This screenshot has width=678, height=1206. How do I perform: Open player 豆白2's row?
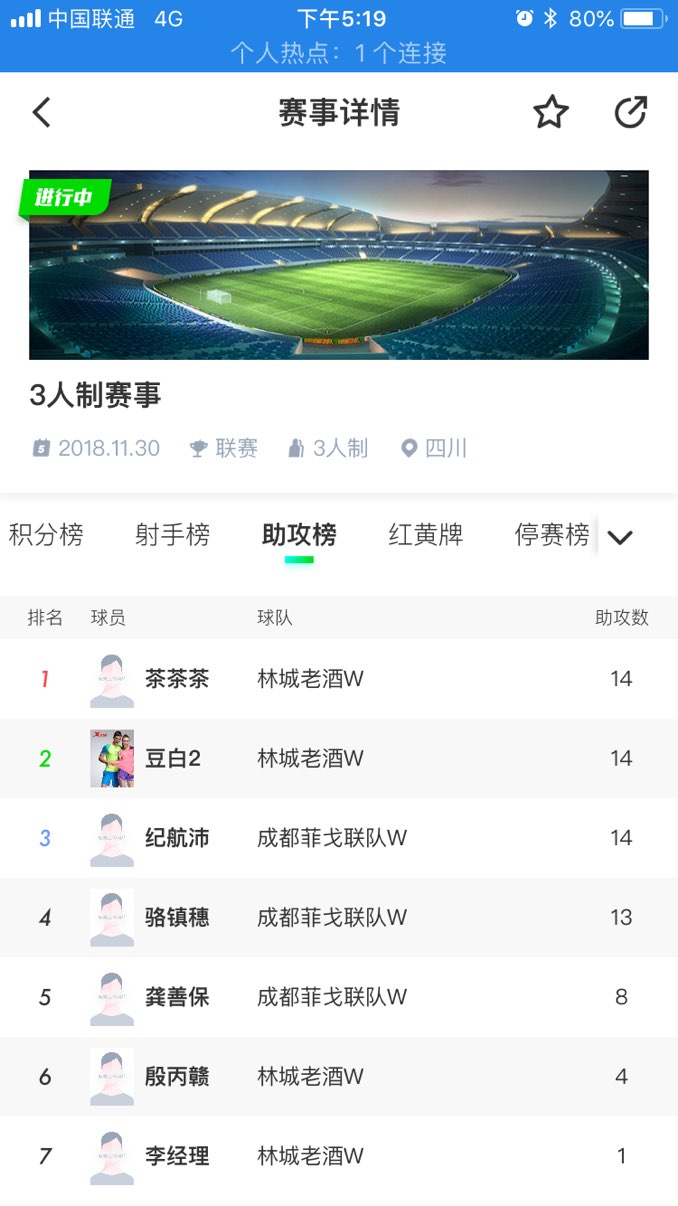click(338, 758)
